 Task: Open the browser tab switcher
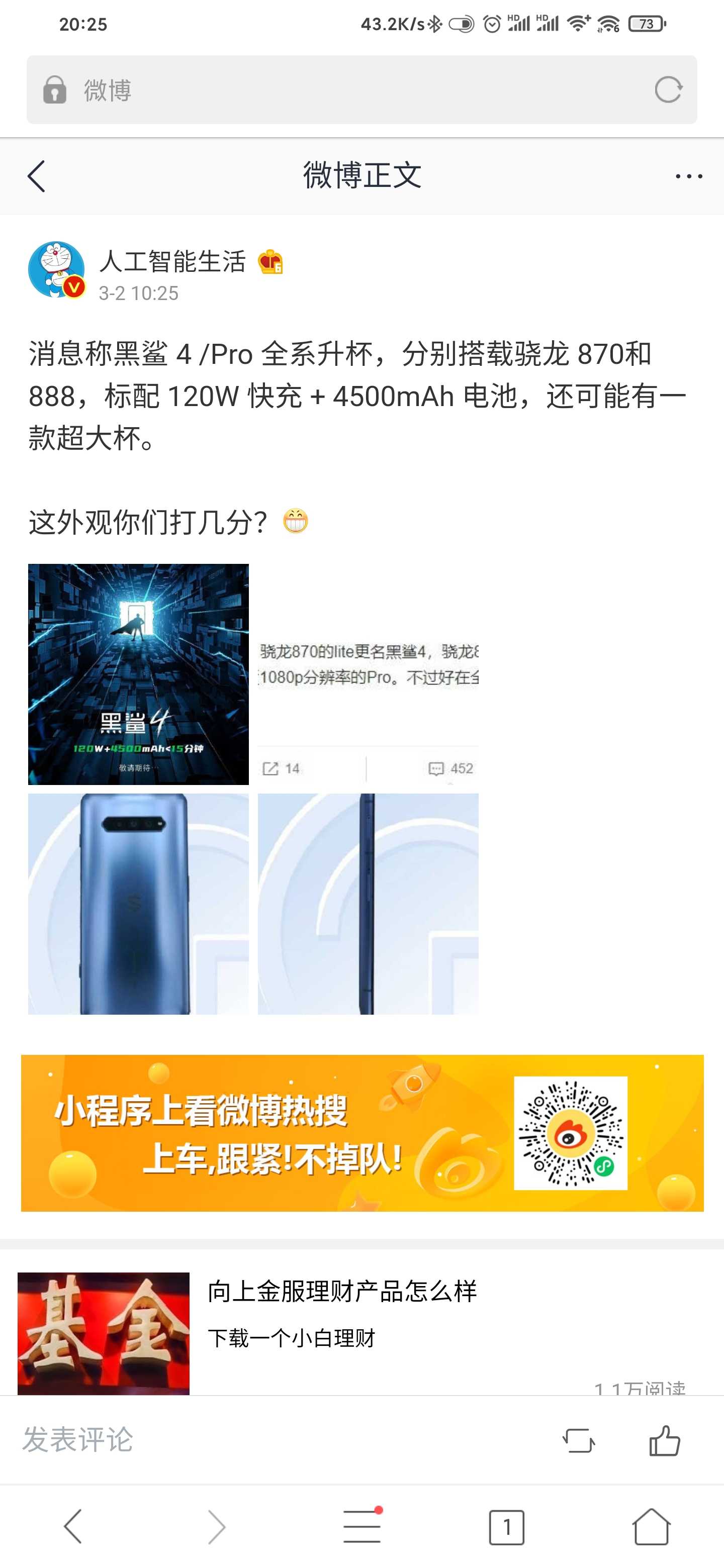(x=507, y=1527)
